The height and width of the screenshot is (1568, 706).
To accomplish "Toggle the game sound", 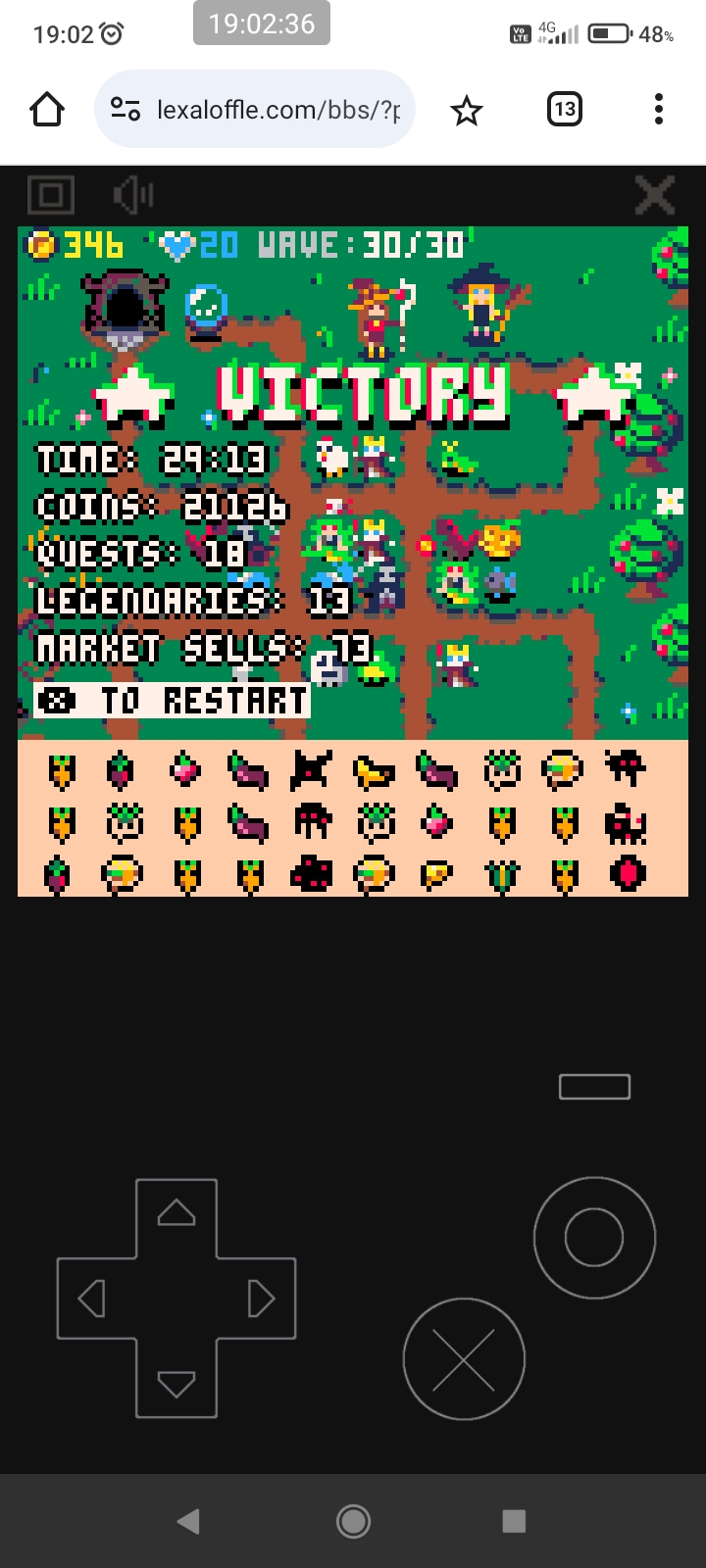I will point(132,195).
